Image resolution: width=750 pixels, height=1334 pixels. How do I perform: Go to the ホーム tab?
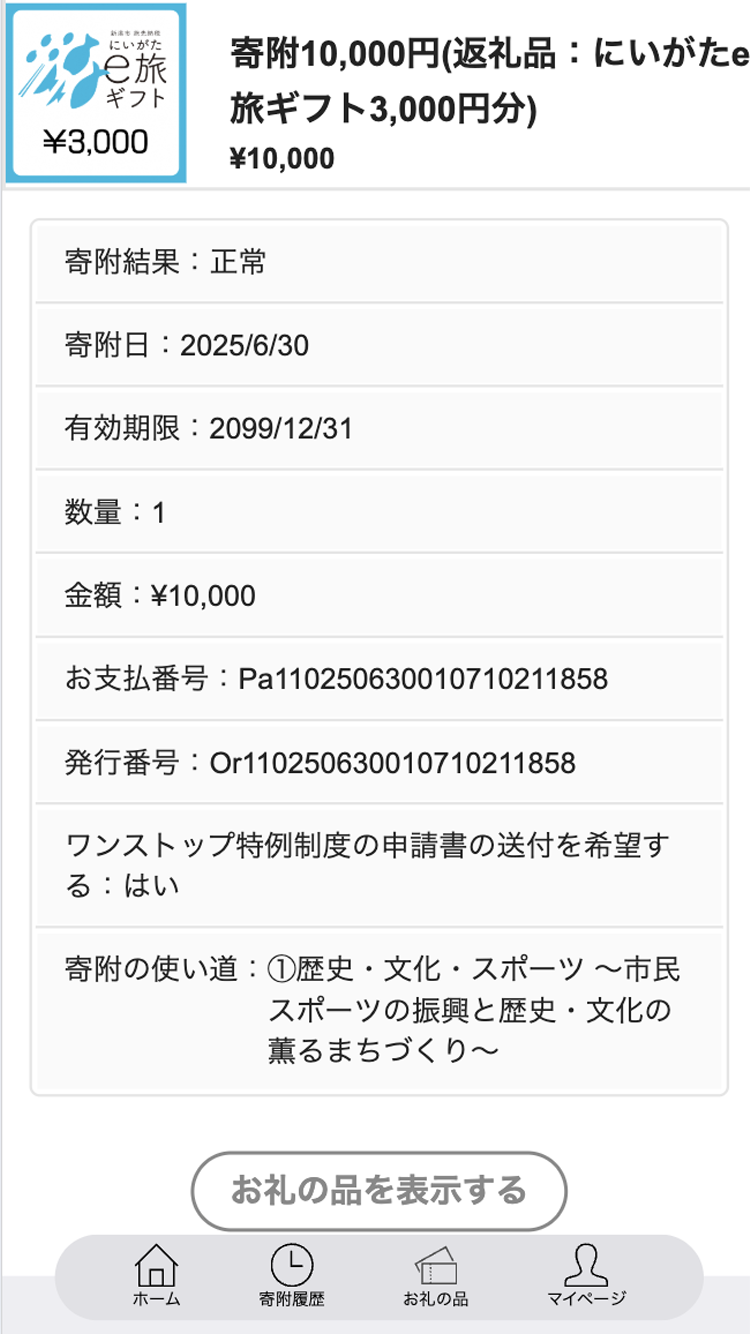(x=156, y=1276)
